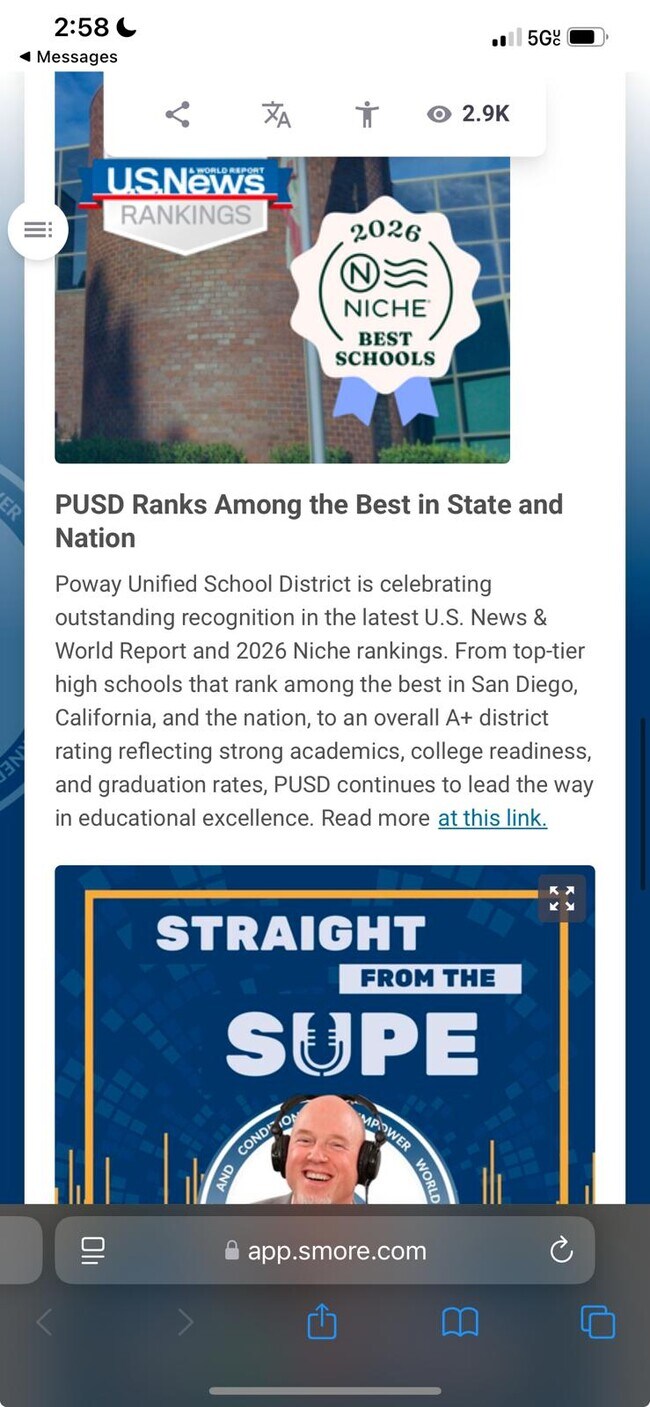The width and height of the screenshot is (650, 1407).
Task: Open the translate language option
Action: click(x=276, y=114)
